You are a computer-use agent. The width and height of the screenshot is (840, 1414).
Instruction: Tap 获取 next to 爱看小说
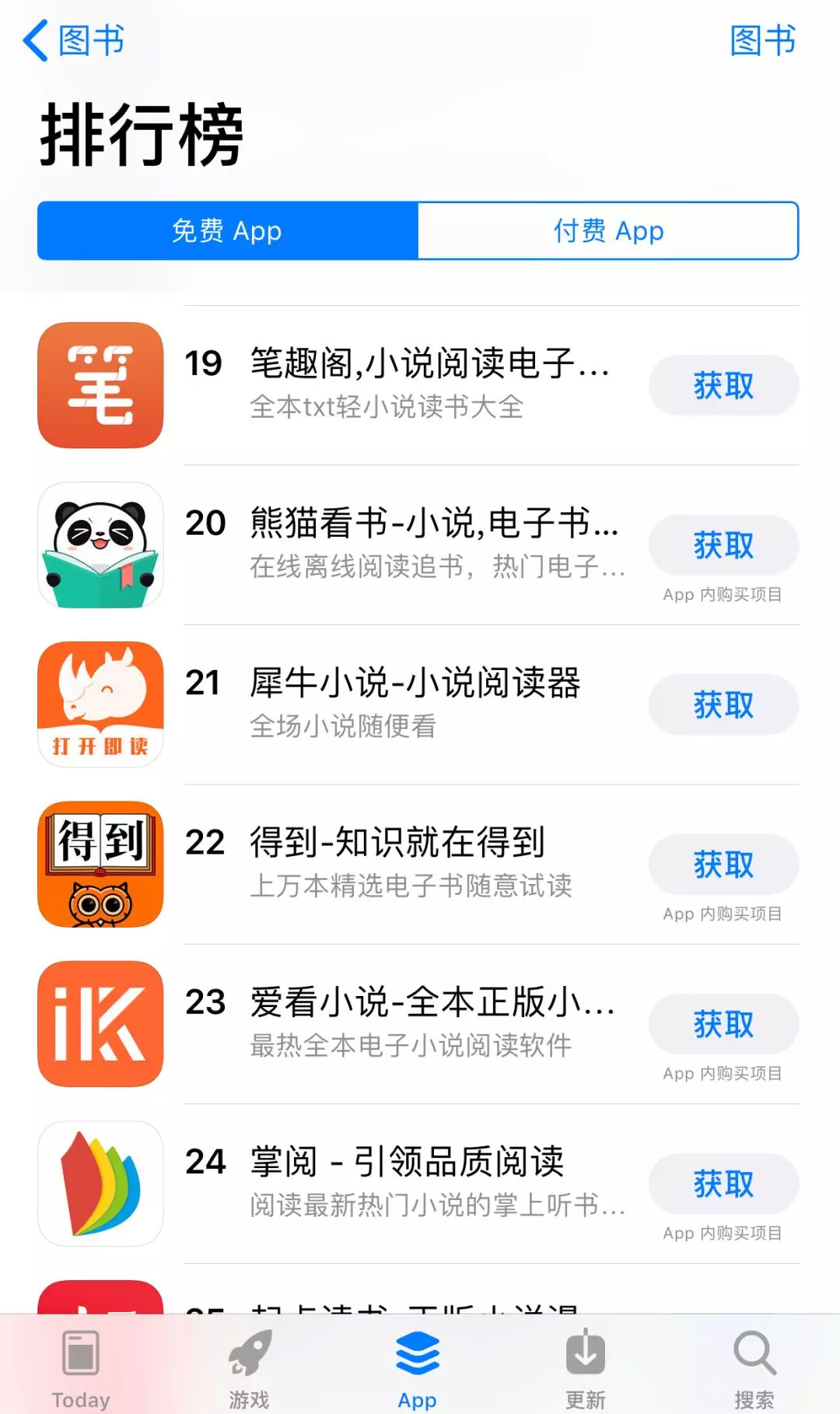[x=723, y=1024]
